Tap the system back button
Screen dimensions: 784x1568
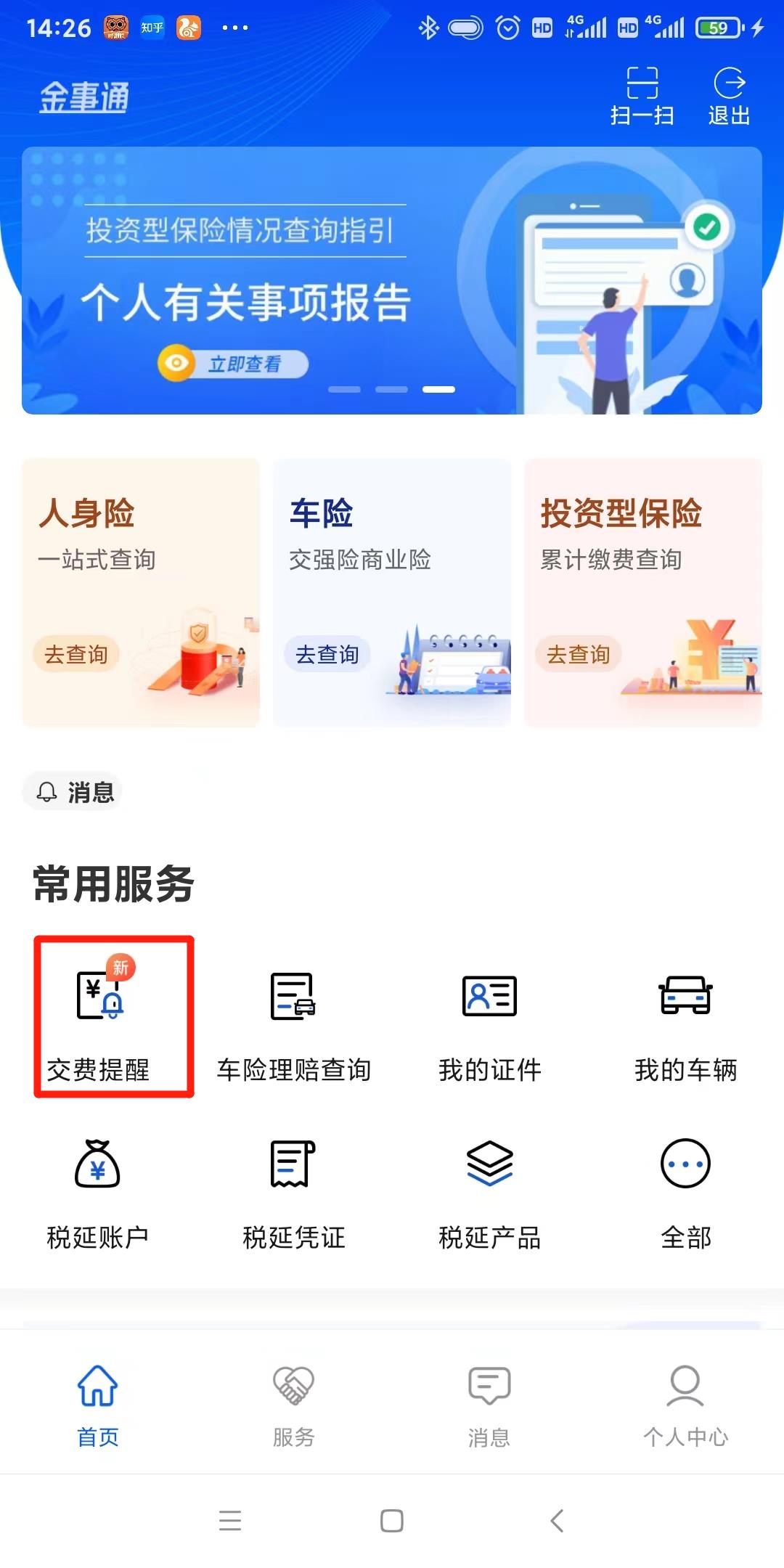click(557, 1520)
